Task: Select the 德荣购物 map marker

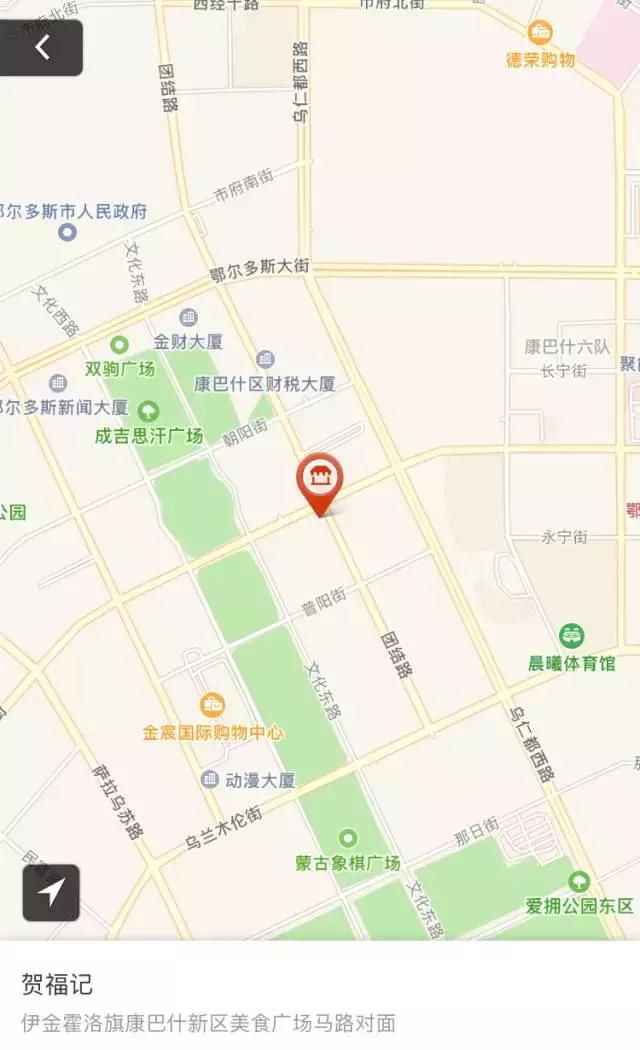Action: pyautogui.click(x=540, y=31)
